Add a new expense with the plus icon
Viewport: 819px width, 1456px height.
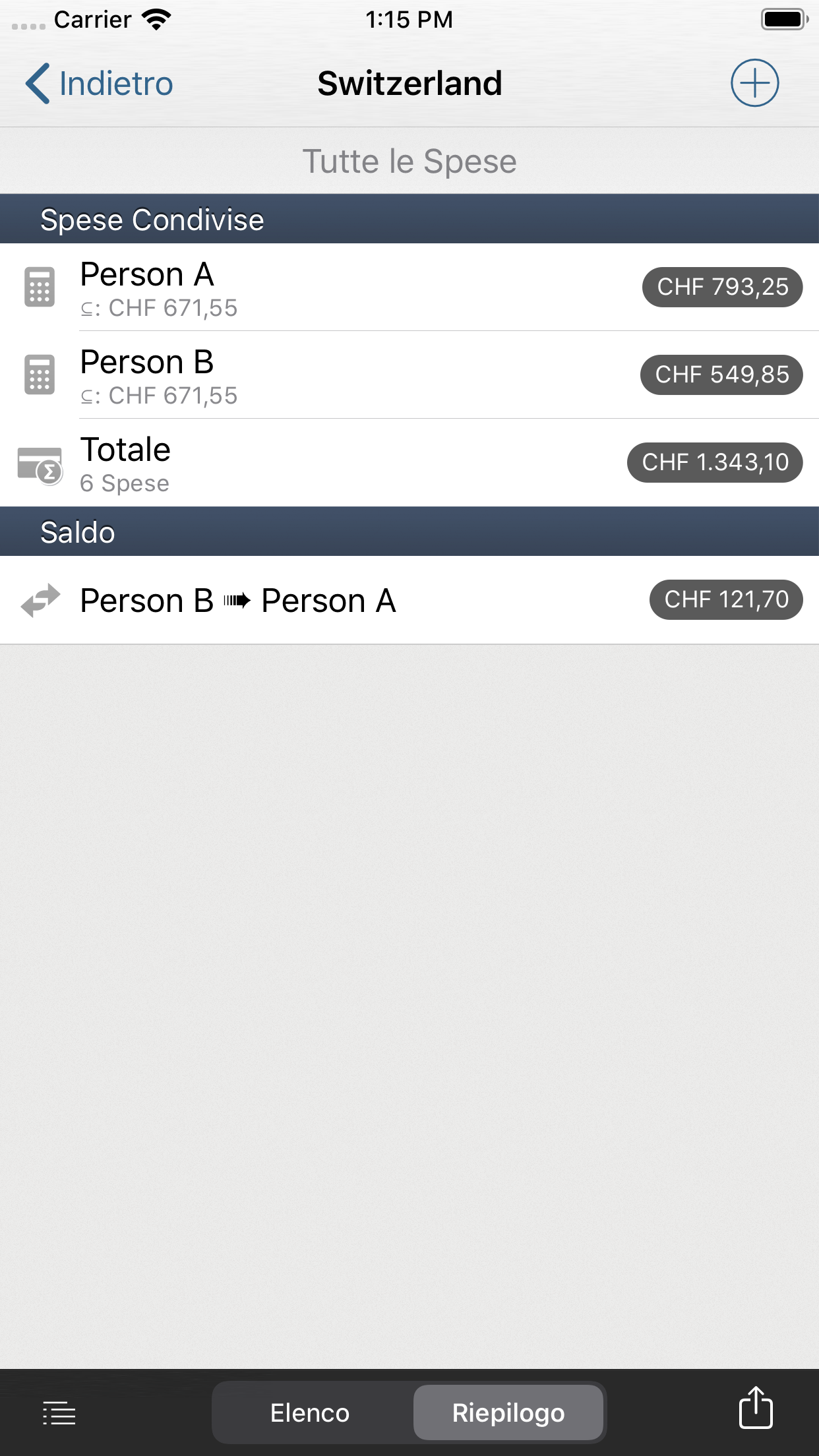tap(754, 82)
